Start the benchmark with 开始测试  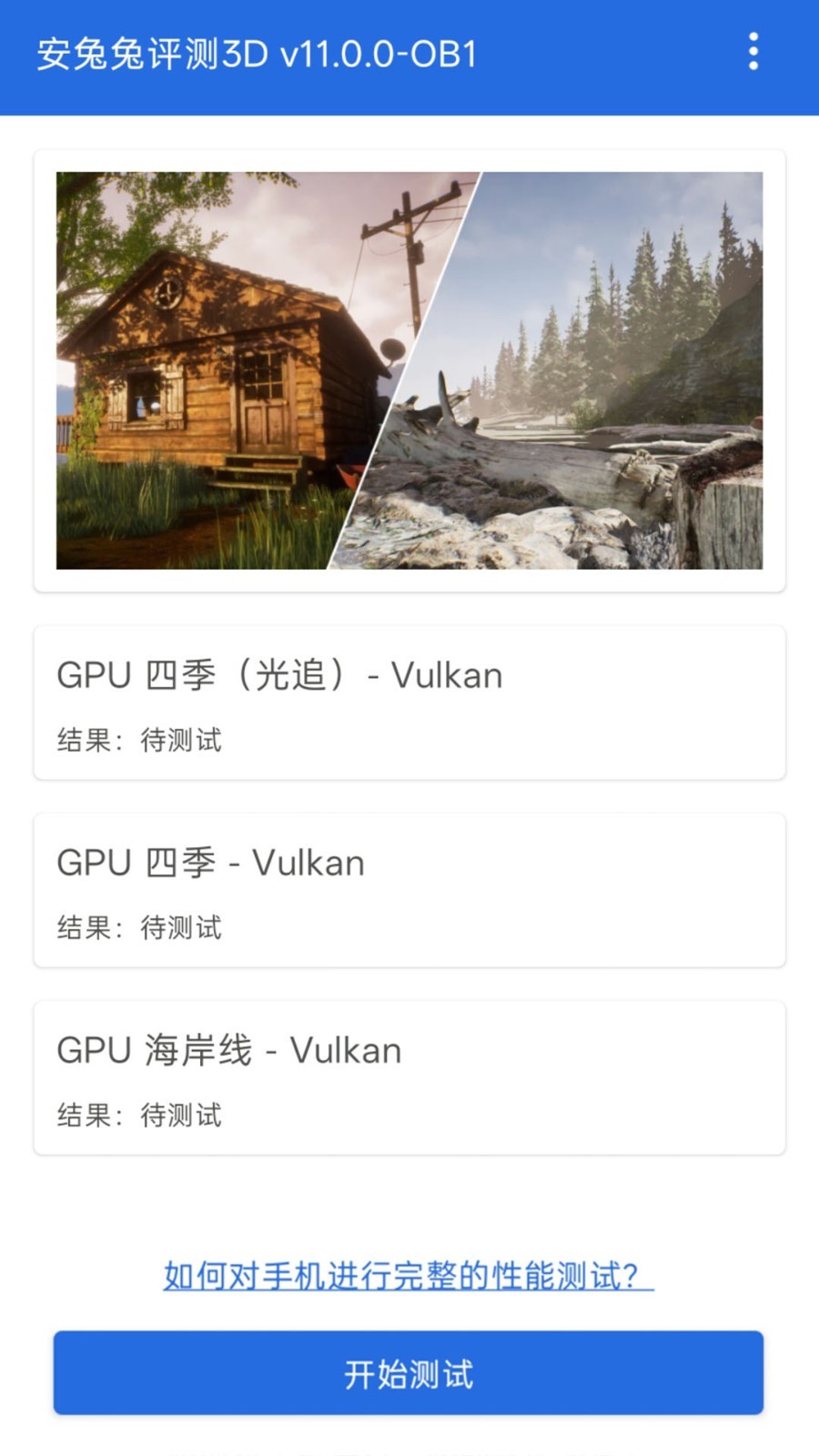point(408,1372)
